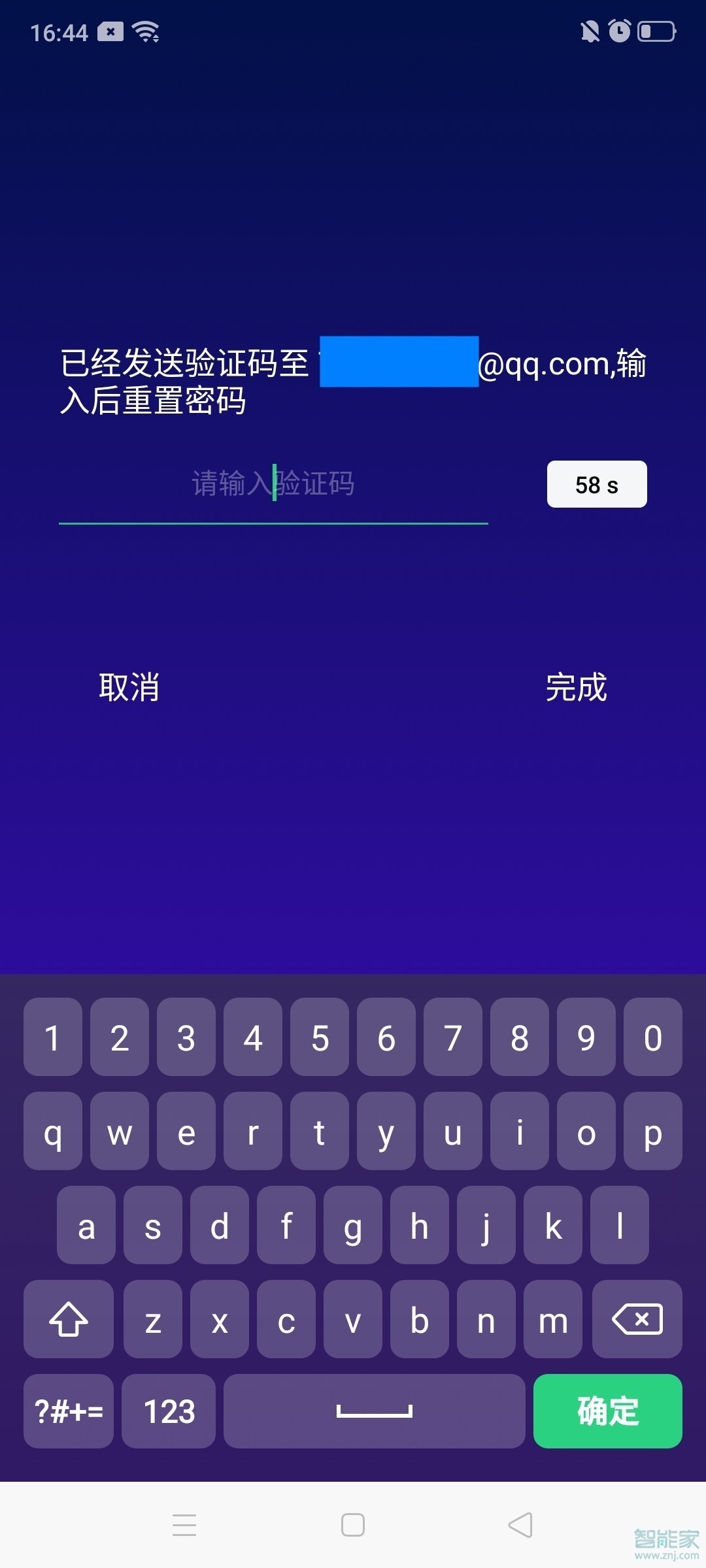The image size is (706, 1568).
Task: Tap the alarm clock status bar icon
Action: [x=618, y=31]
